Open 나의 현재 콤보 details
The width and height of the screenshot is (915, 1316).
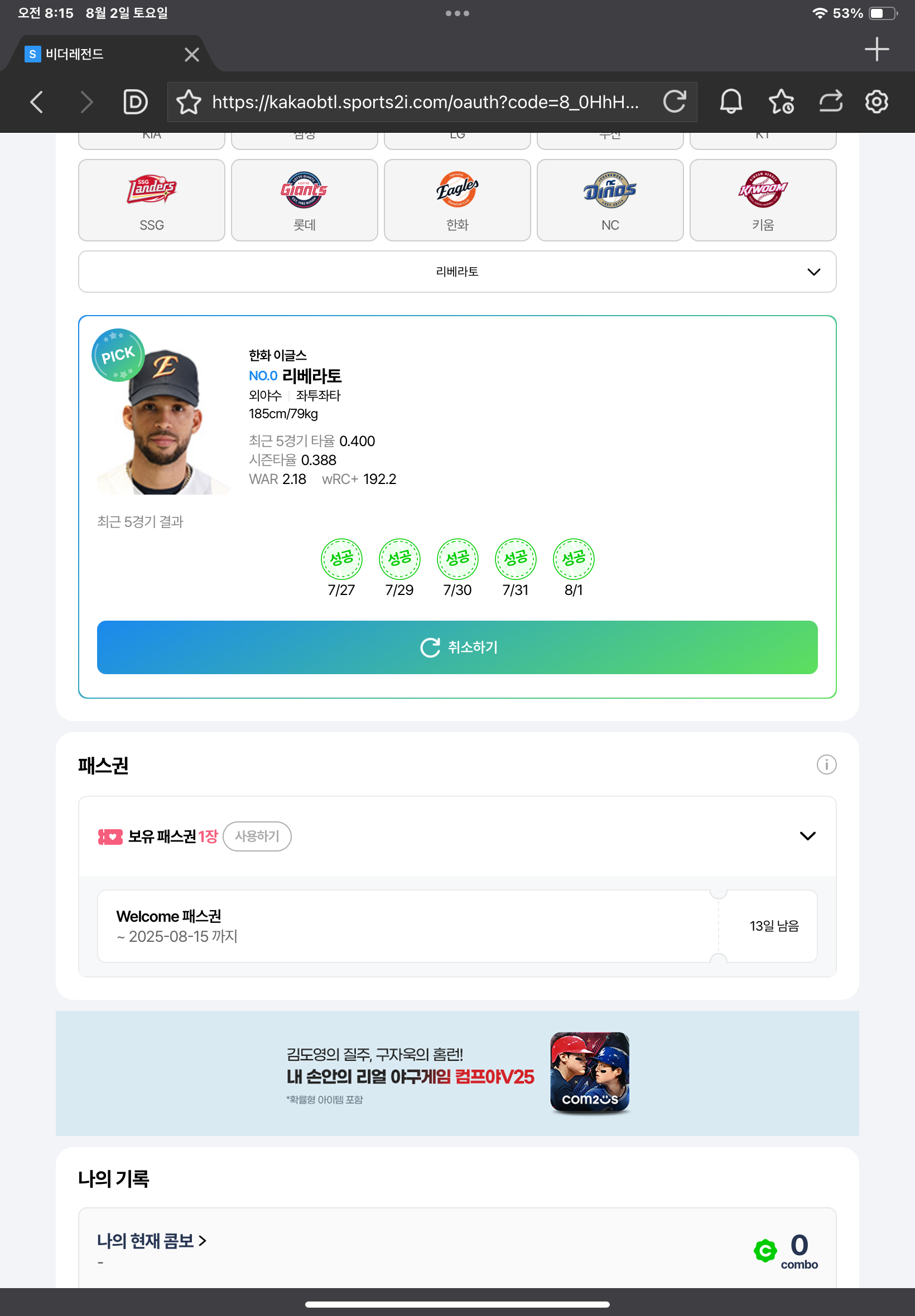(151, 1240)
